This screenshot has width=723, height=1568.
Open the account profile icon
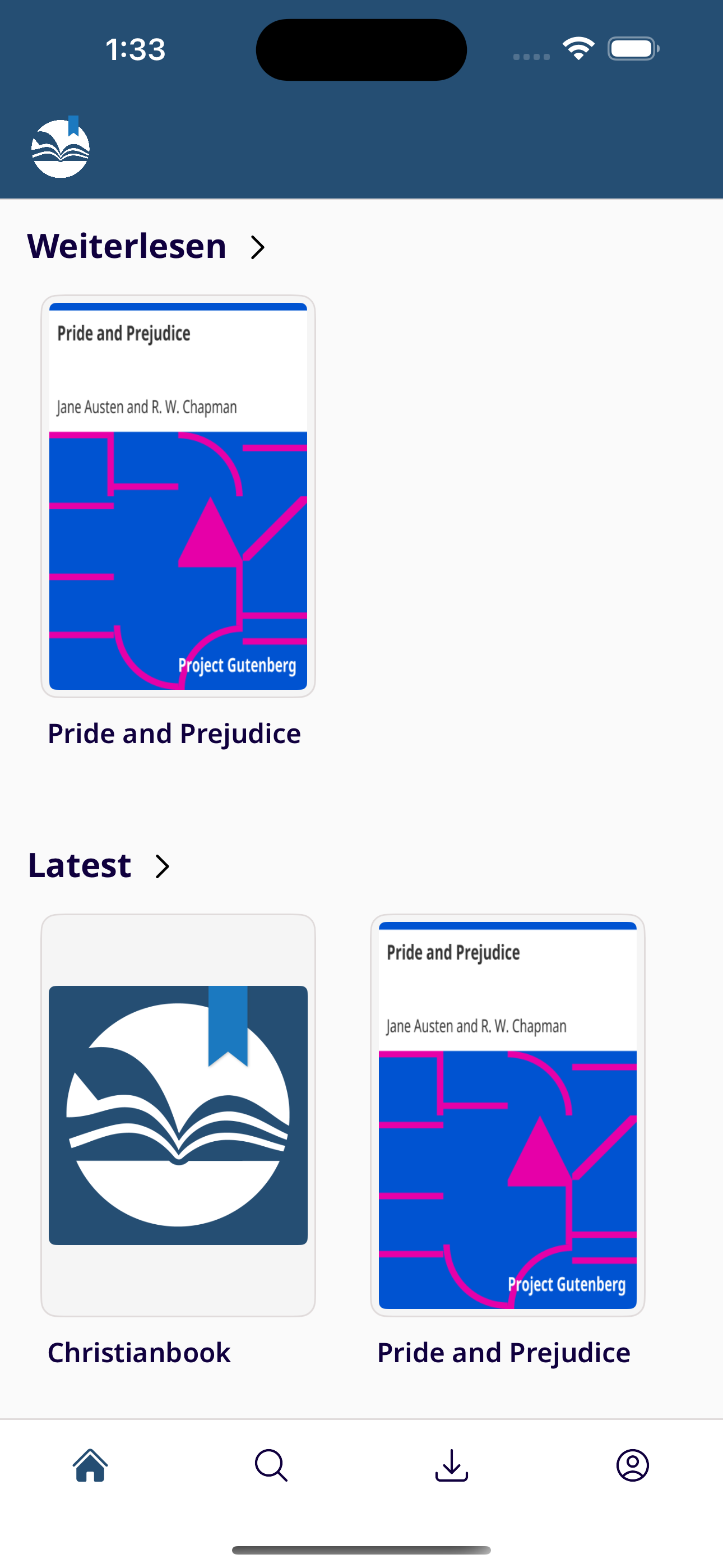(632, 1465)
